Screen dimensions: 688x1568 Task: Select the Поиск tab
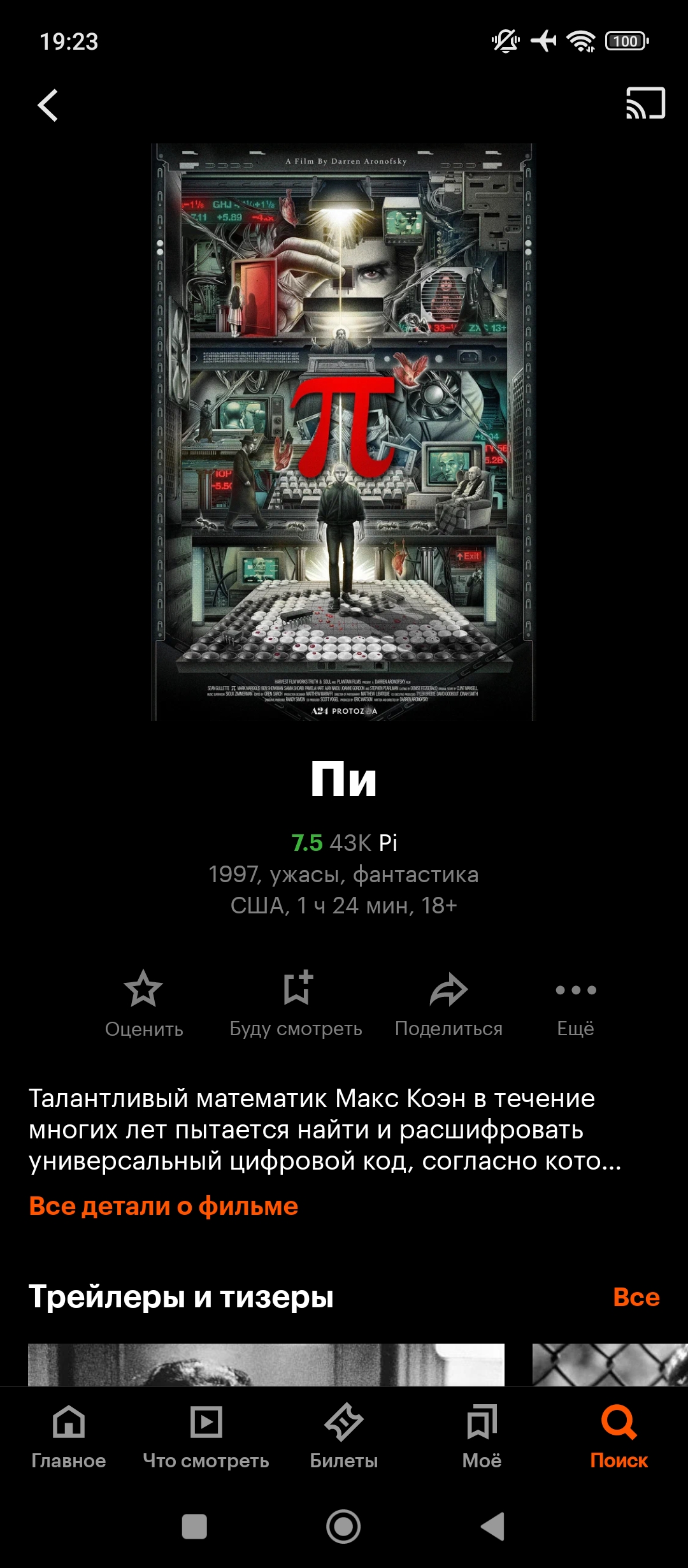pyautogui.click(x=619, y=1437)
